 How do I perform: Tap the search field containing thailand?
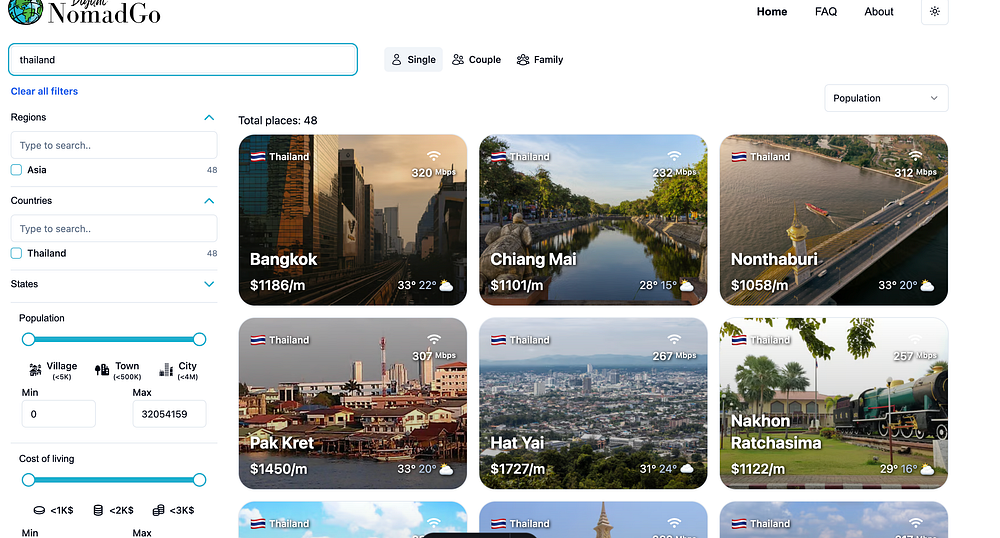click(182, 60)
